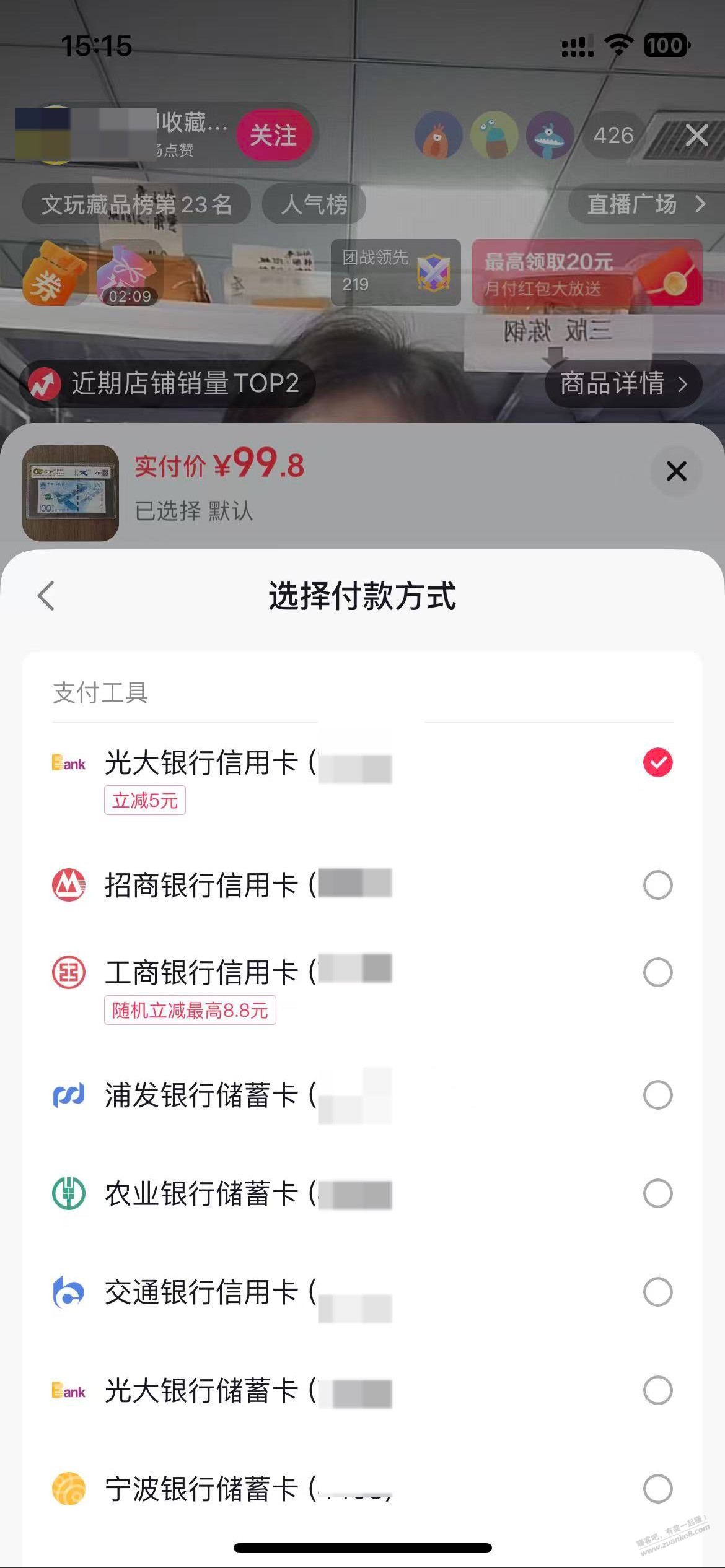Open the 团战领先 battle widget
Screen dimensions: 725x1568
tap(395, 272)
